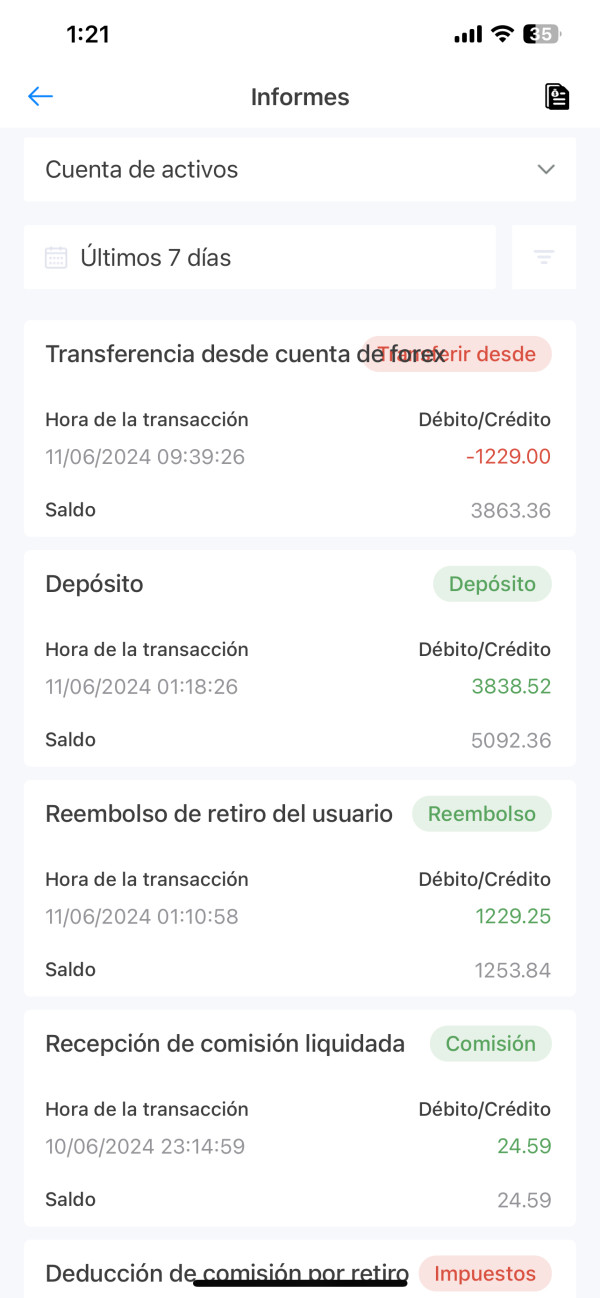Go back using the arrow icon
Screen dimensions: 600x1298
[40, 97]
